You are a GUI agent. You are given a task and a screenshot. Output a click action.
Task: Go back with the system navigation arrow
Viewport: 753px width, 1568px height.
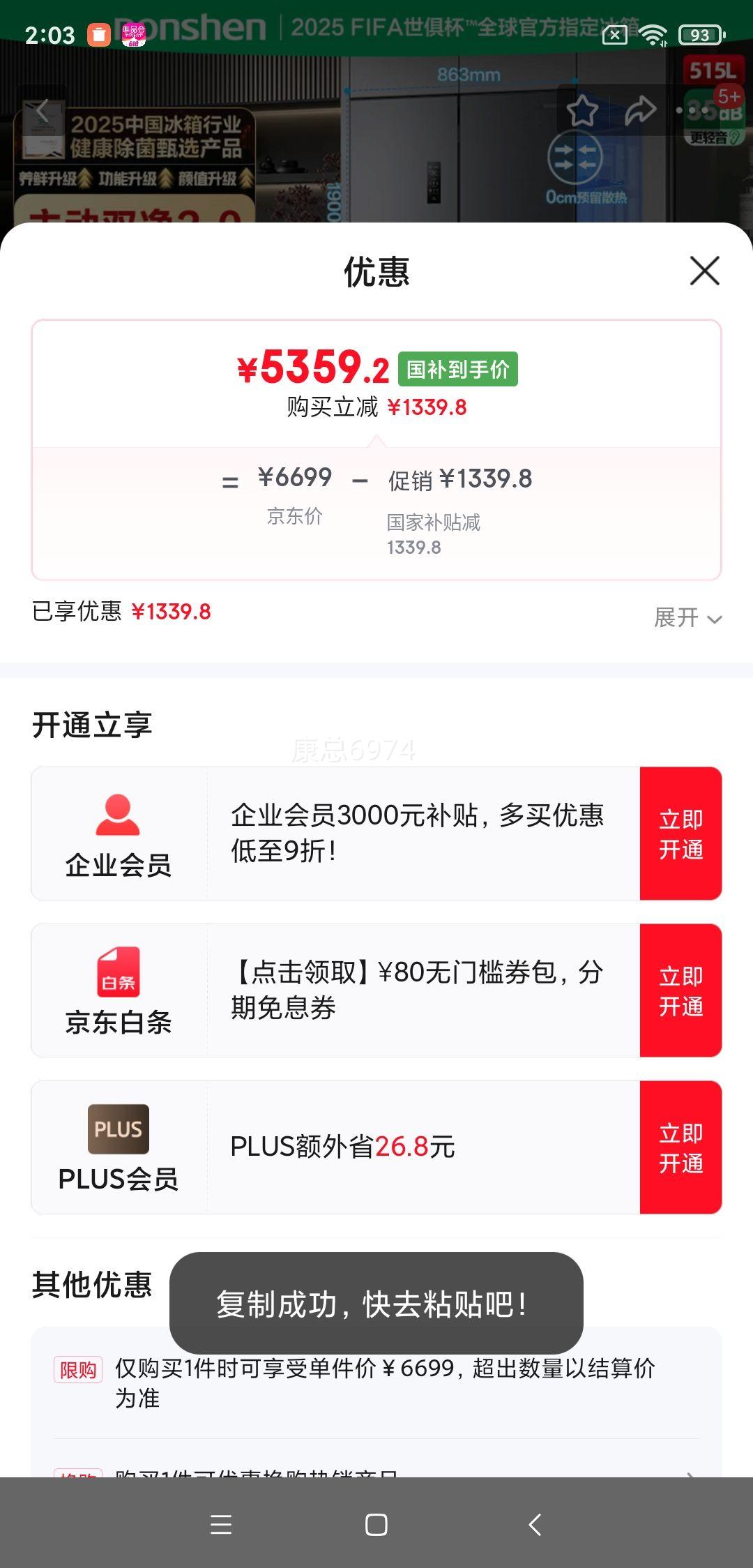(535, 1525)
